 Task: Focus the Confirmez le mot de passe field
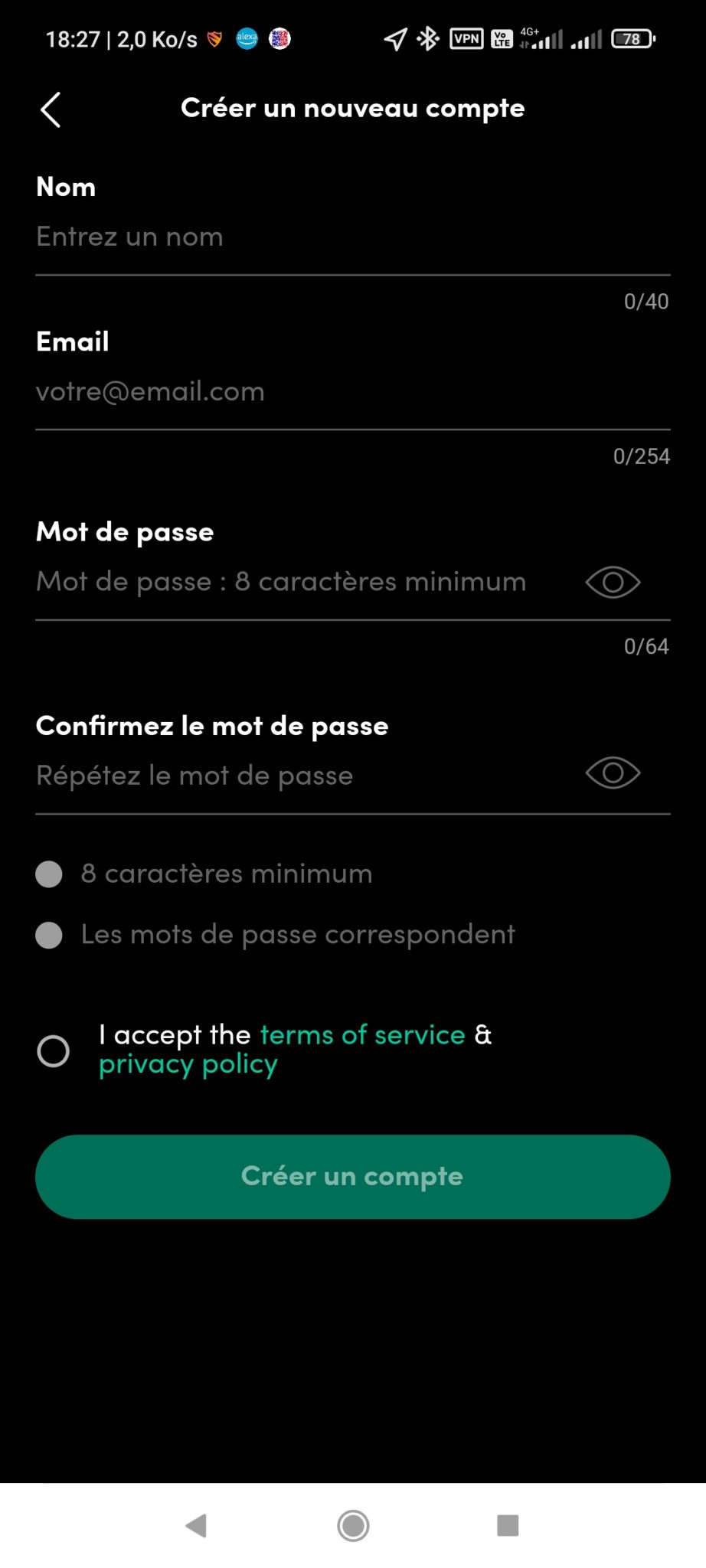306,776
